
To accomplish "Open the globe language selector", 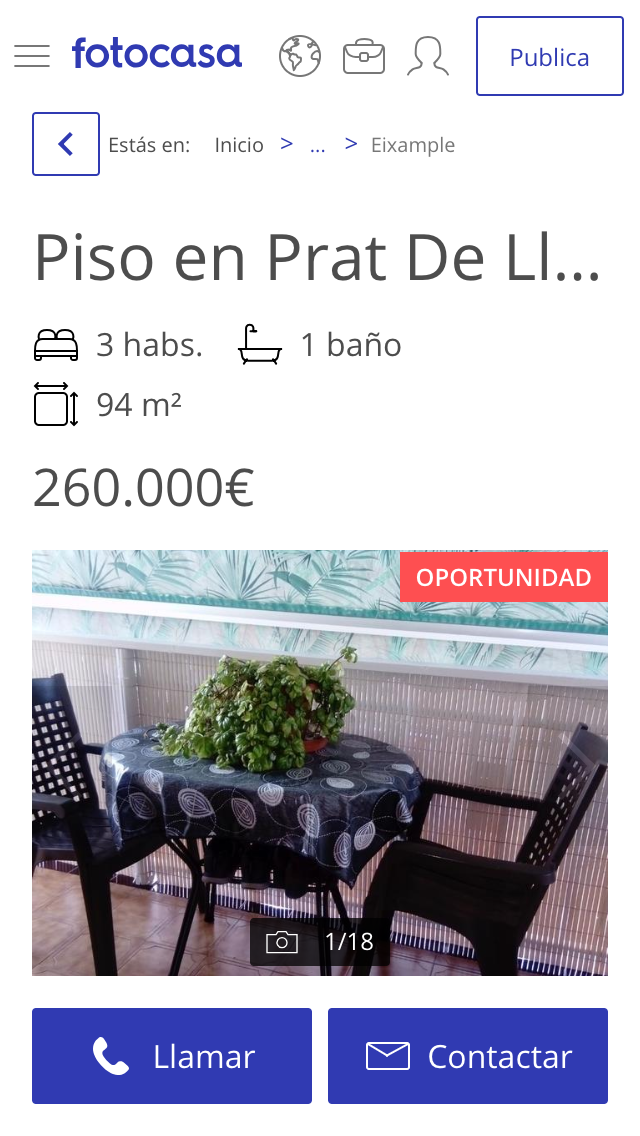I will tap(300, 56).
